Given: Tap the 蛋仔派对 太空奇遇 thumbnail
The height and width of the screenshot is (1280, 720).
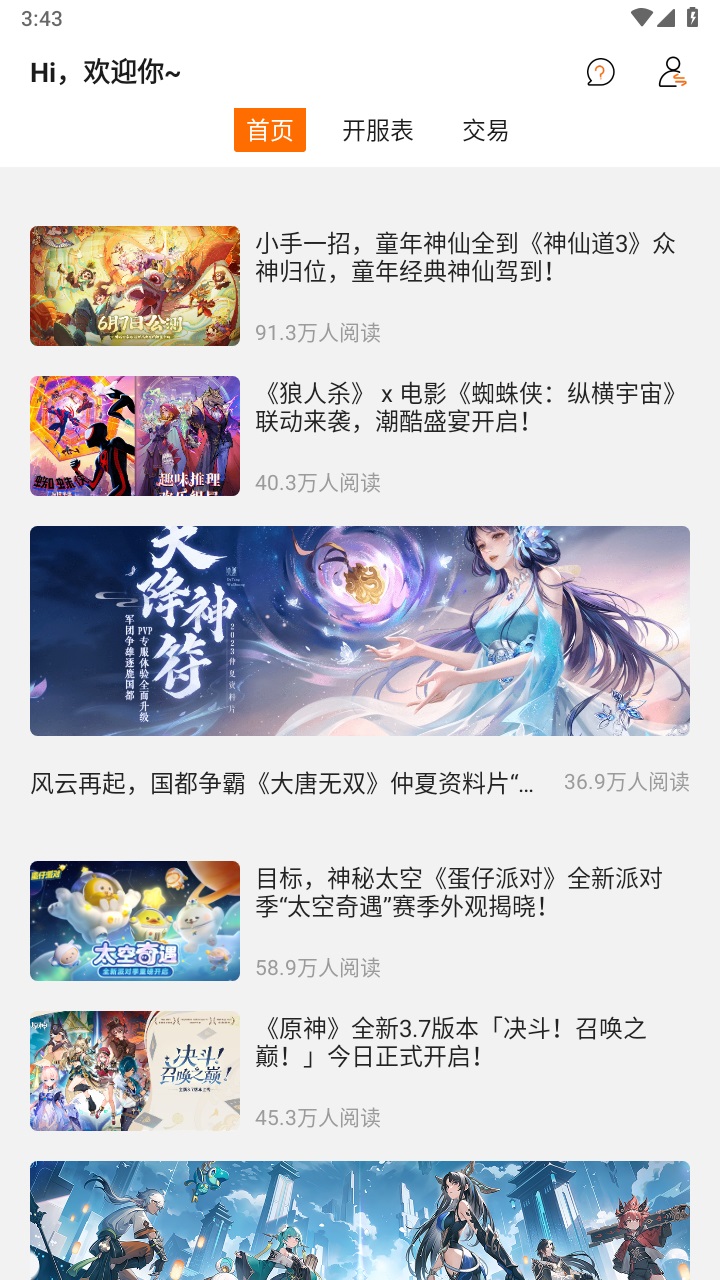Looking at the screenshot, I should [134, 920].
